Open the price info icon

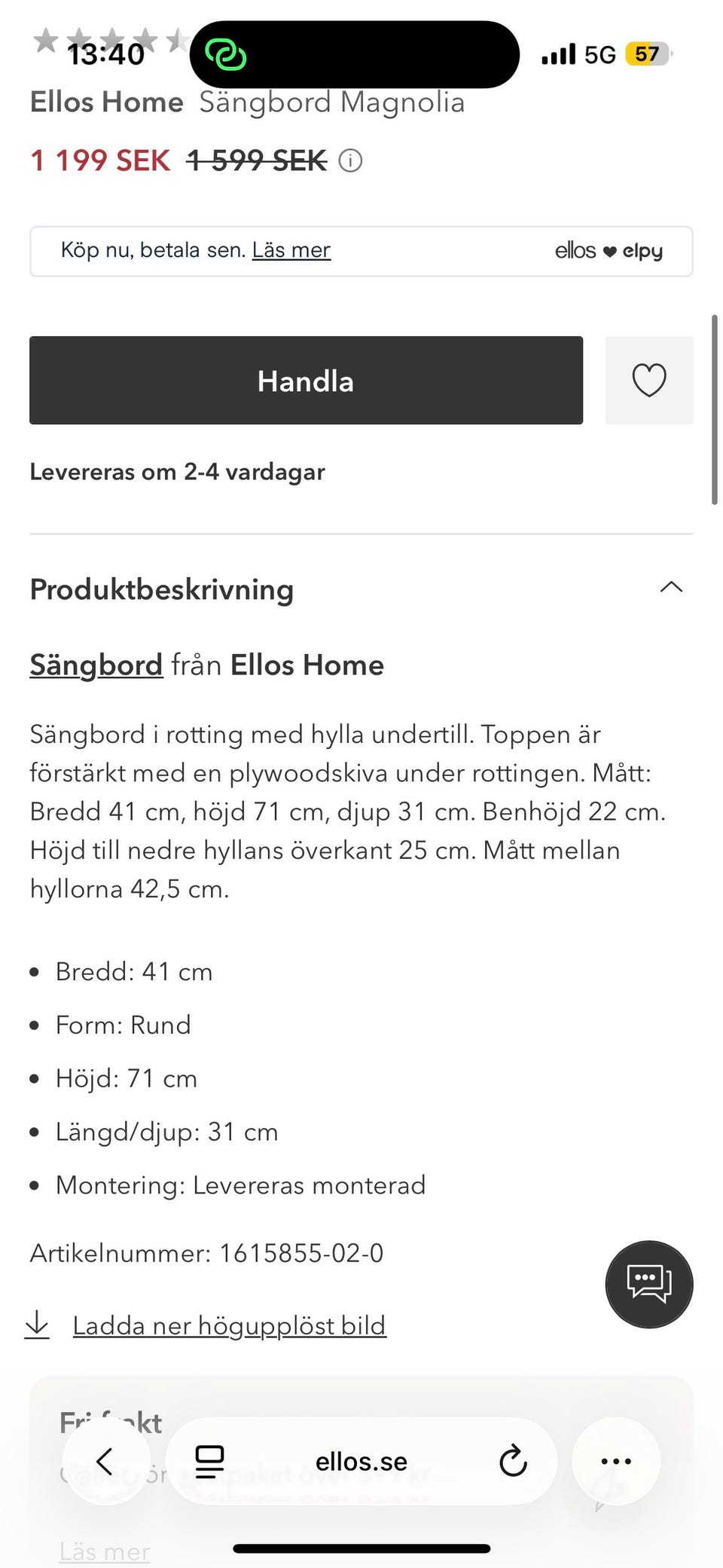350,160
